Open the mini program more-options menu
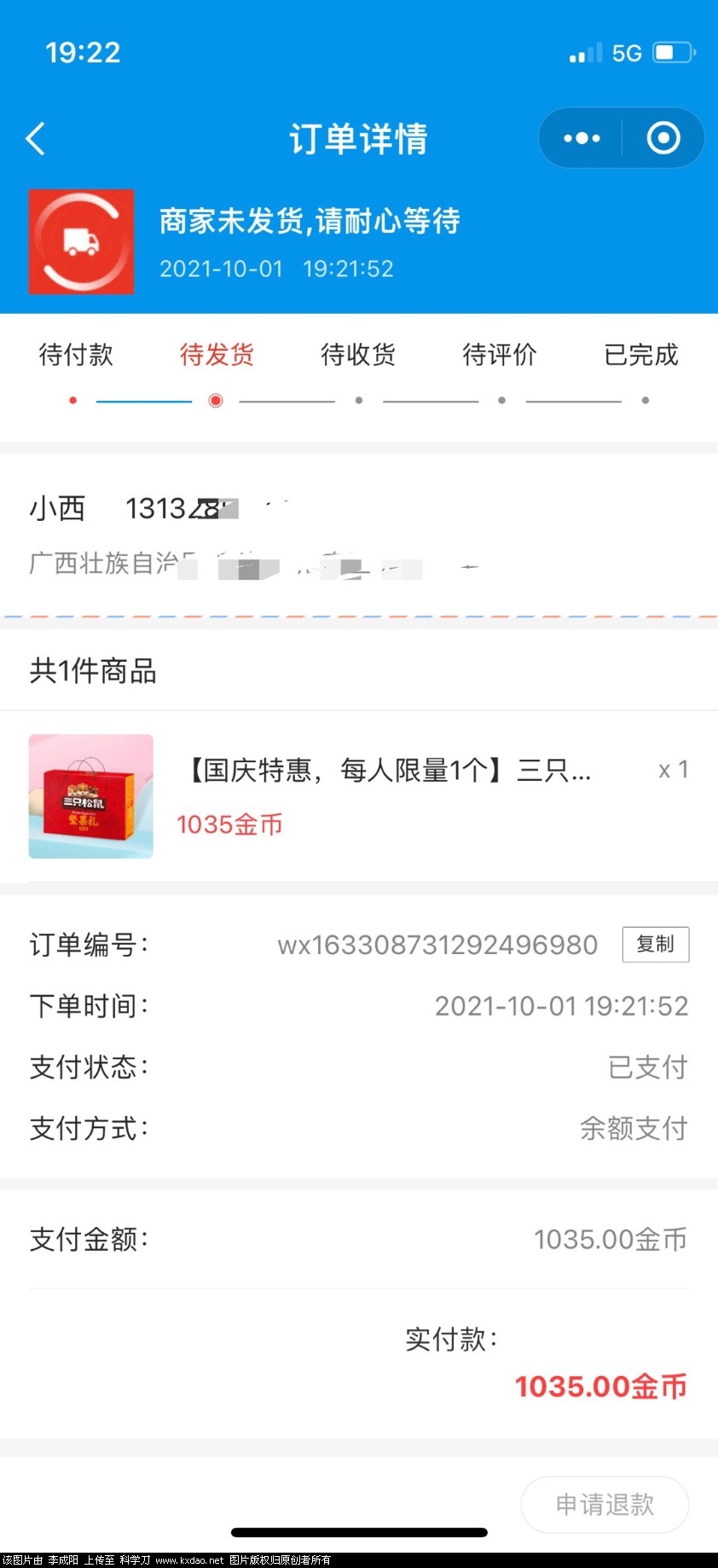The image size is (718, 1568). tap(582, 138)
